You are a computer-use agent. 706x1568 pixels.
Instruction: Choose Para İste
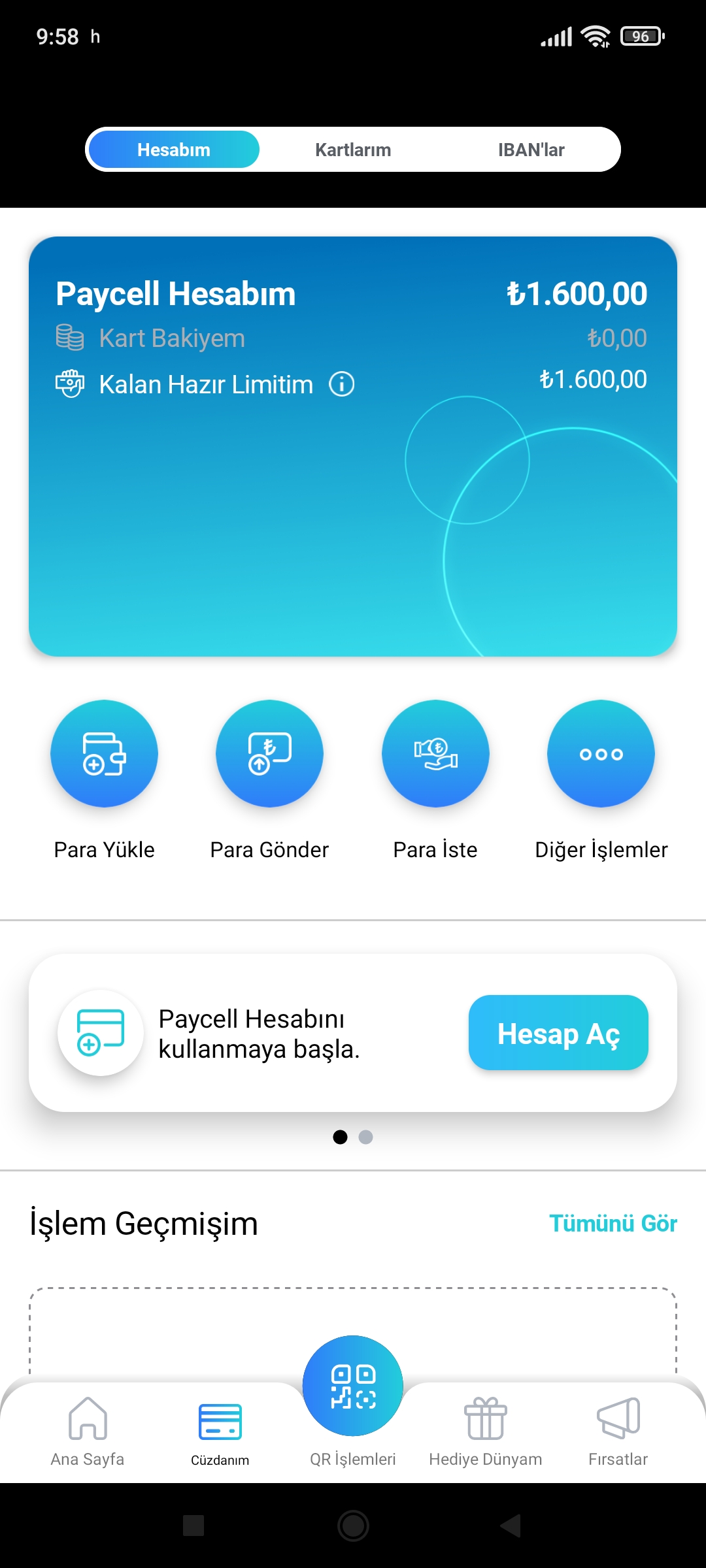tap(435, 754)
